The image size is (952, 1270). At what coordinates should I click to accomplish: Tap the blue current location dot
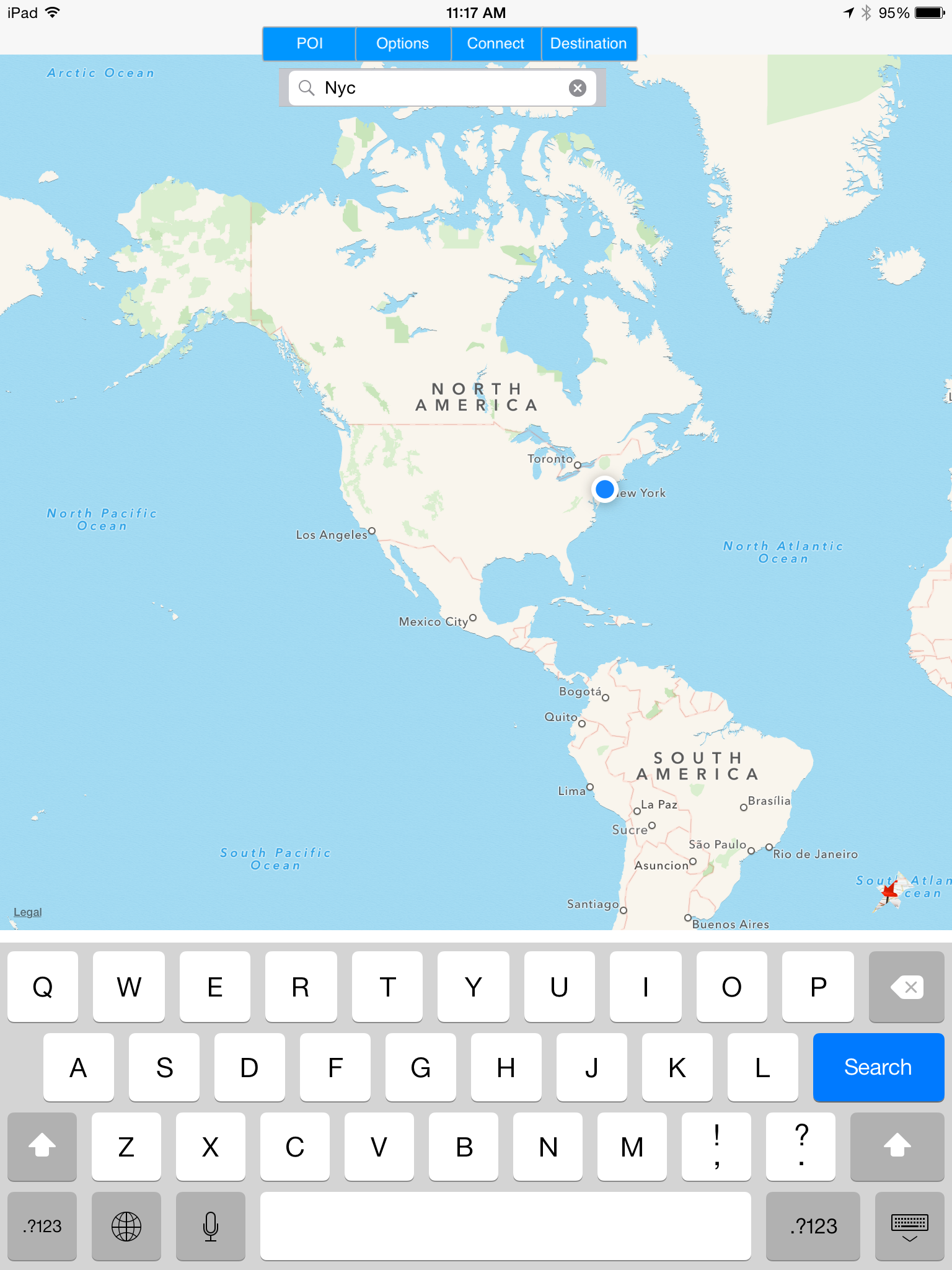point(604,489)
